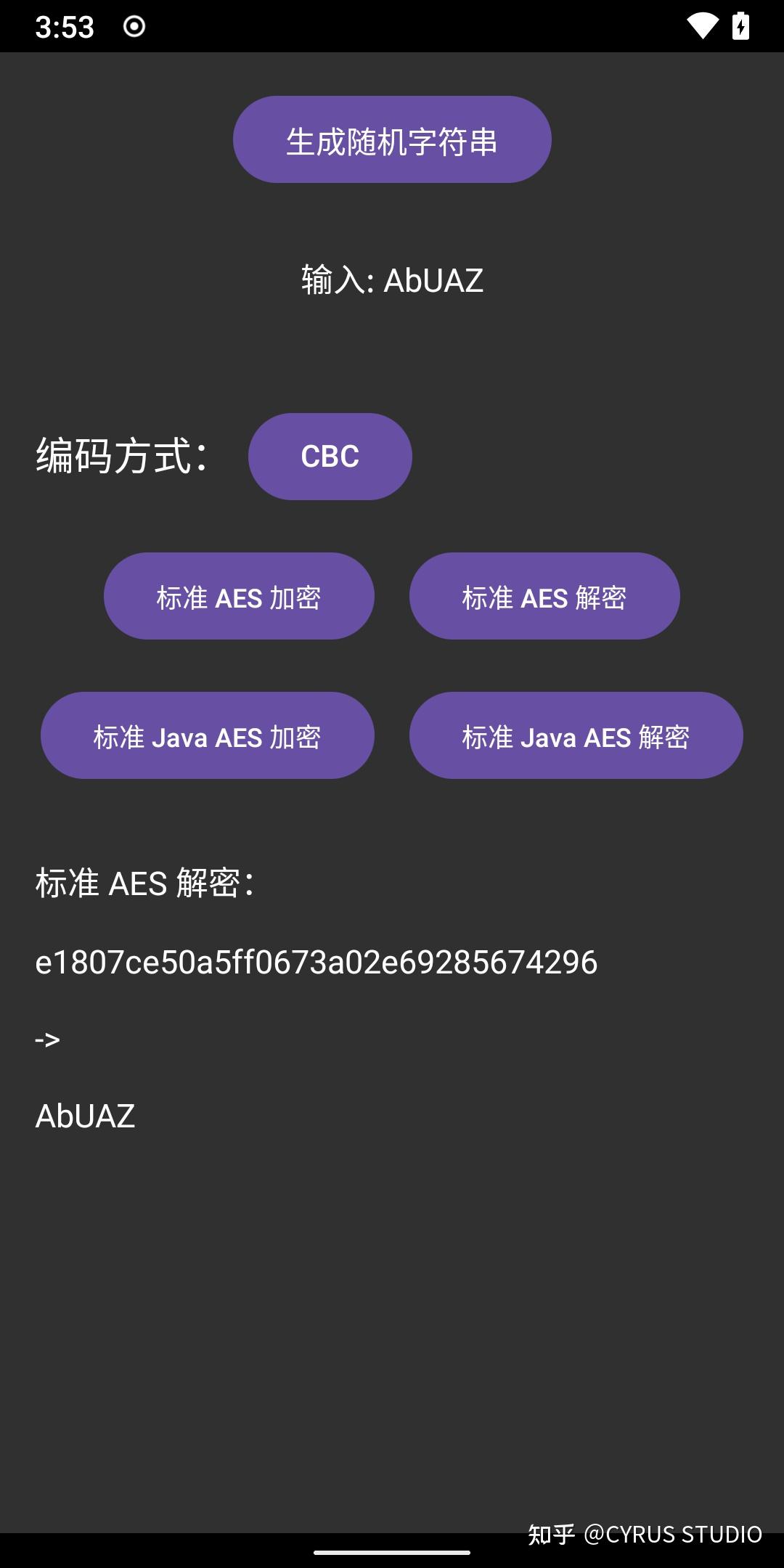Click 标准 AES 解密 to decrypt
This screenshot has width=784, height=1568.
coord(544,597)
